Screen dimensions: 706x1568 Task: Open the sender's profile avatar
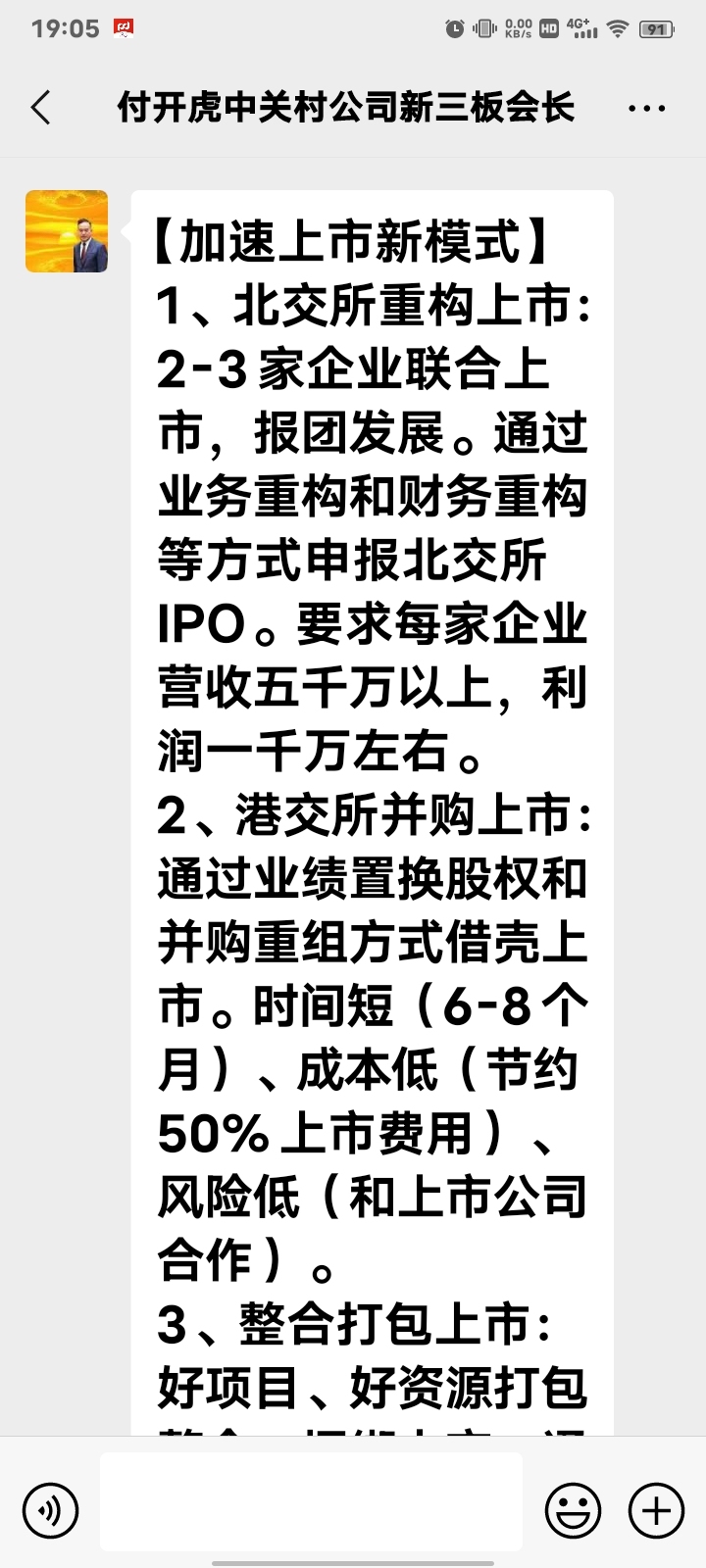pos(67,231)
